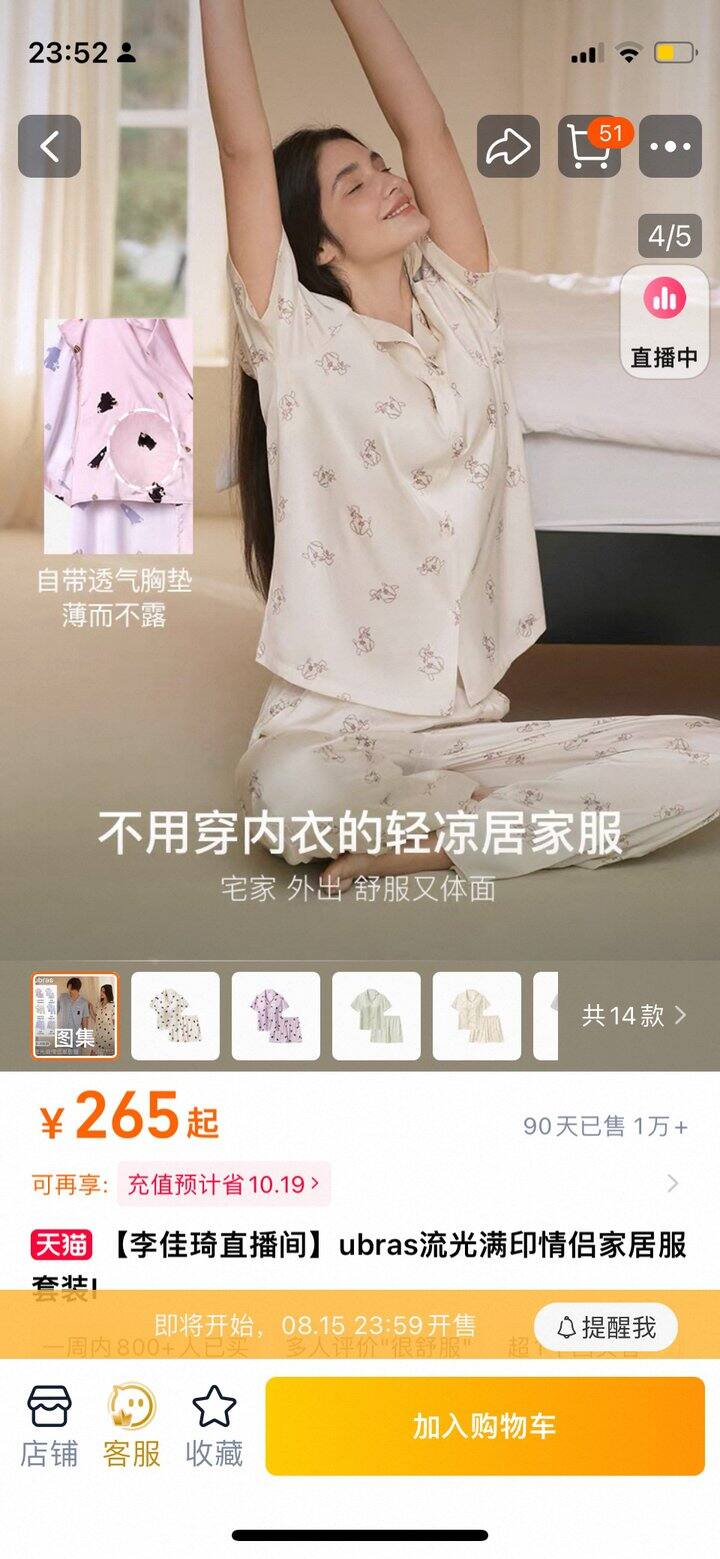Viewport: 720px width, 1559px height.
Task: Open the three-dot overflow menu
Action: [x=670, y=147]
